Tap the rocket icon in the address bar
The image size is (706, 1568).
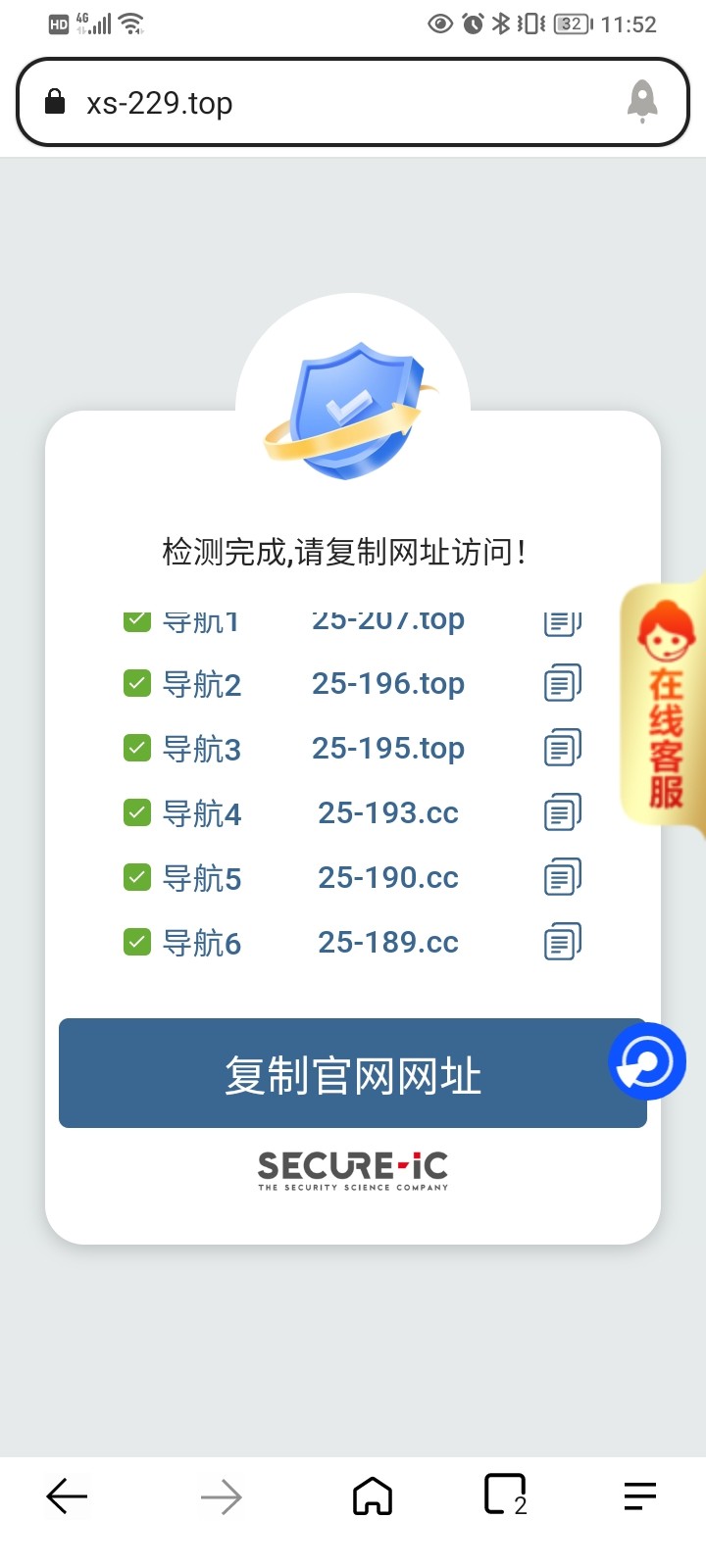[x=643, y=102]
